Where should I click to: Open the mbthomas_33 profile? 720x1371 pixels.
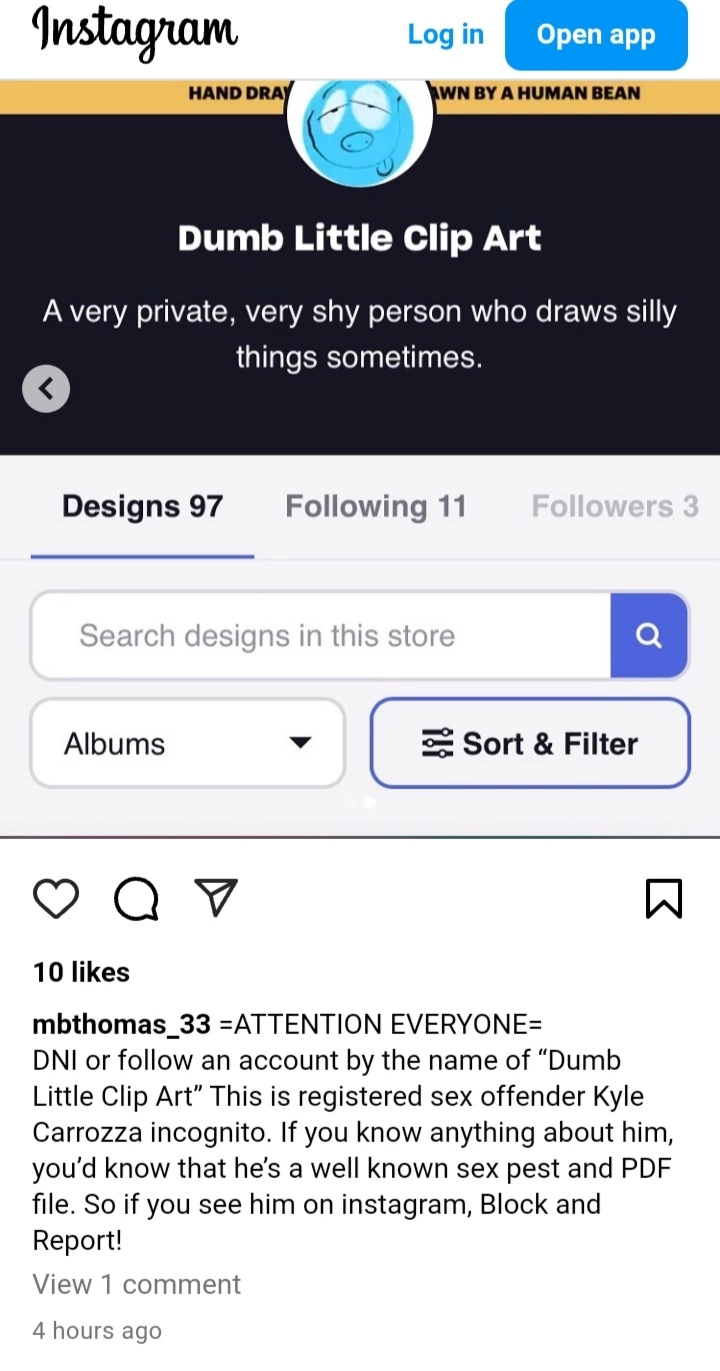tap(122, 1024)
